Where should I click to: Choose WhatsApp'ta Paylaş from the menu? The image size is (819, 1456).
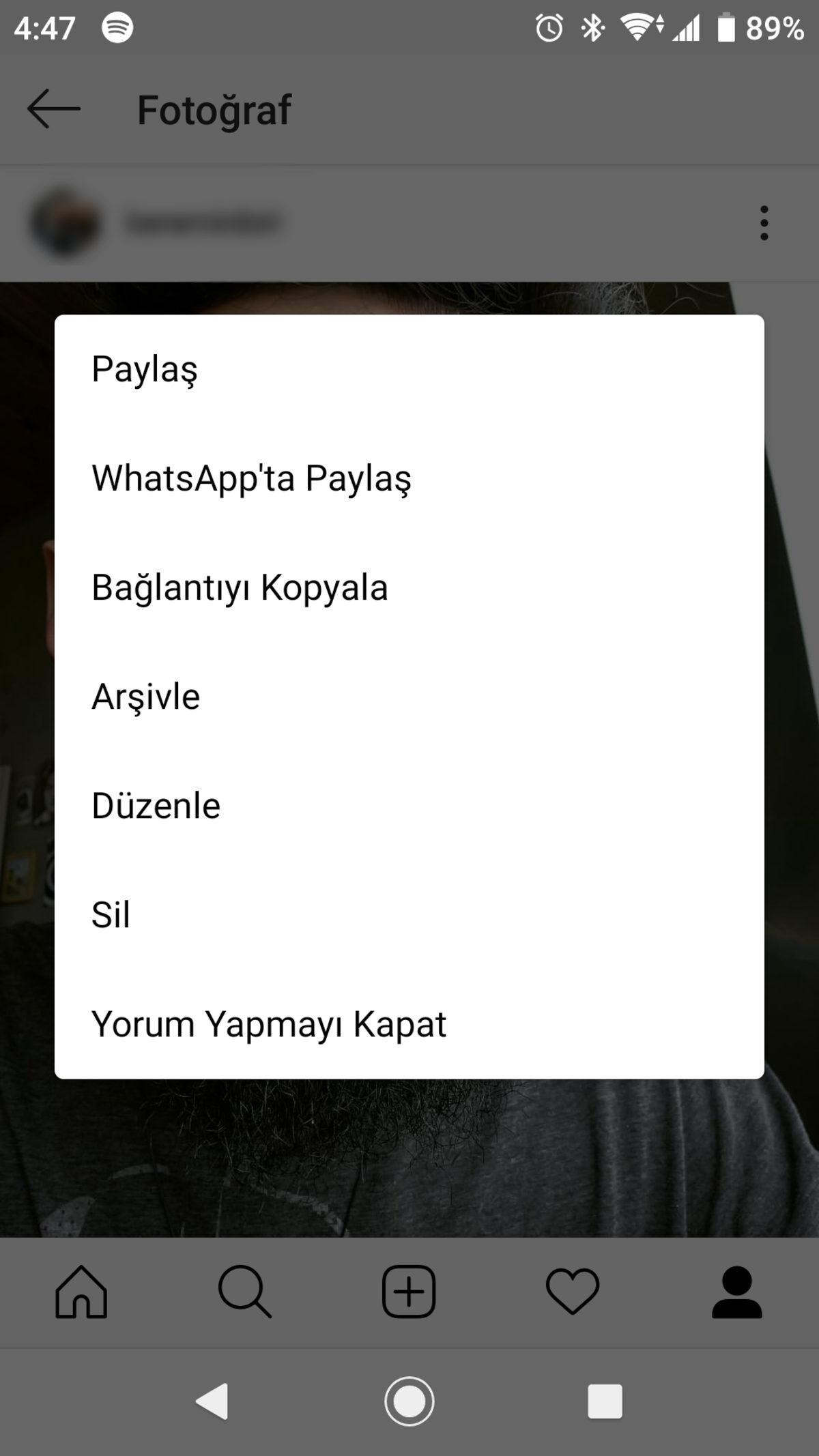tap(252, 479)
